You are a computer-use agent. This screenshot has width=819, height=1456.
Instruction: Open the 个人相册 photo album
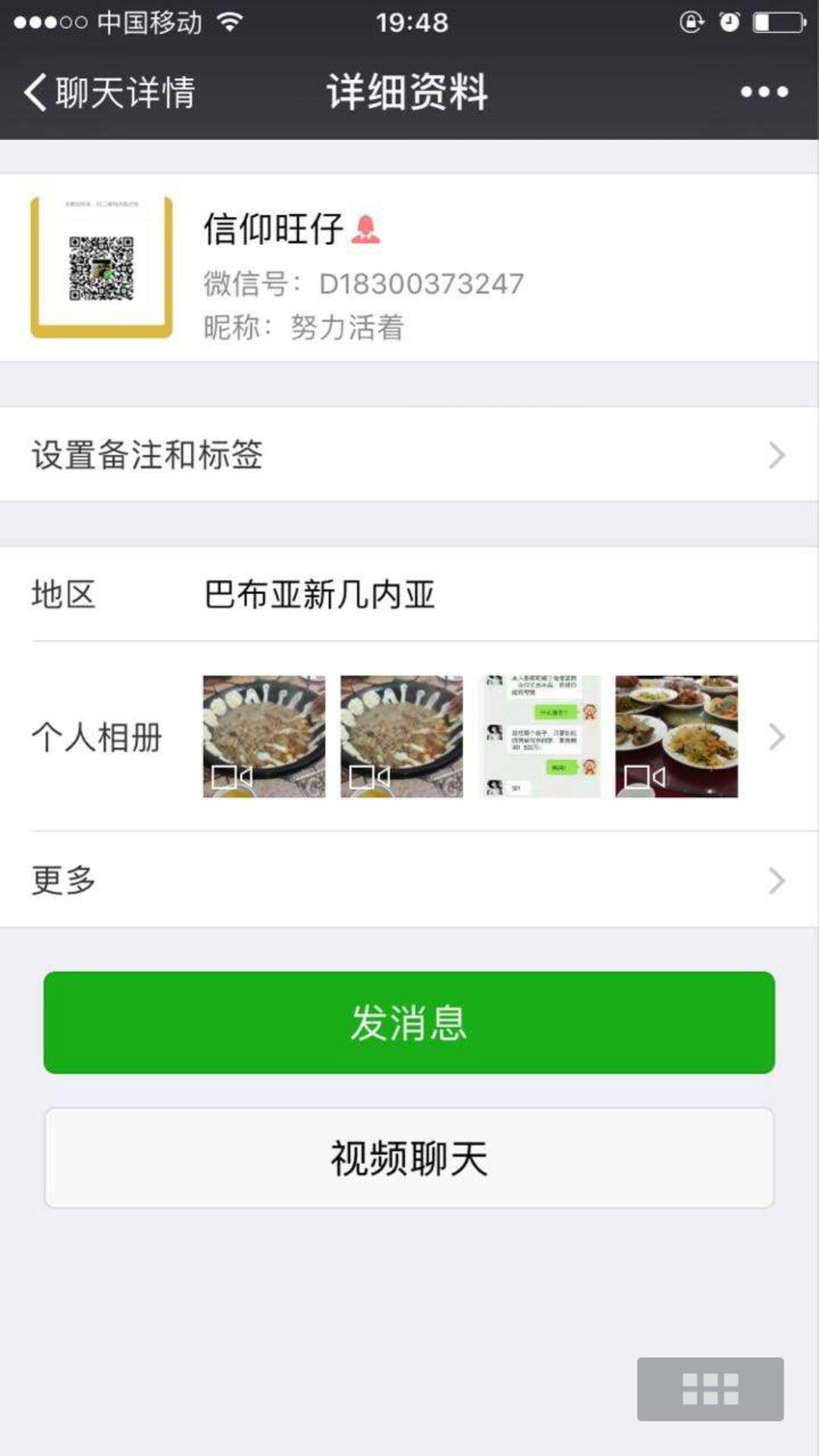coord(409,736)
